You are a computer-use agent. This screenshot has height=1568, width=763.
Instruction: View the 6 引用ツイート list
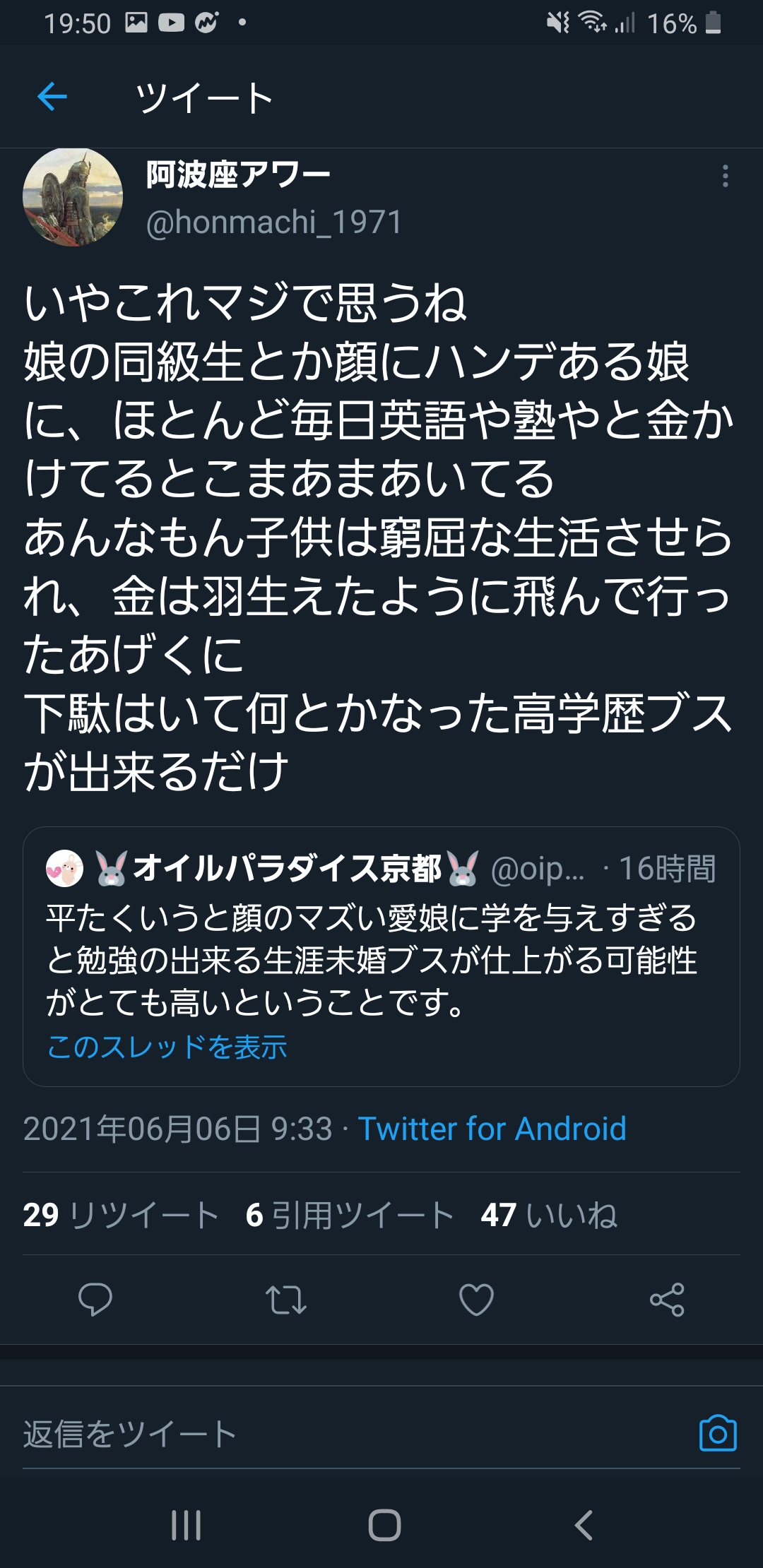(350, 1215)
